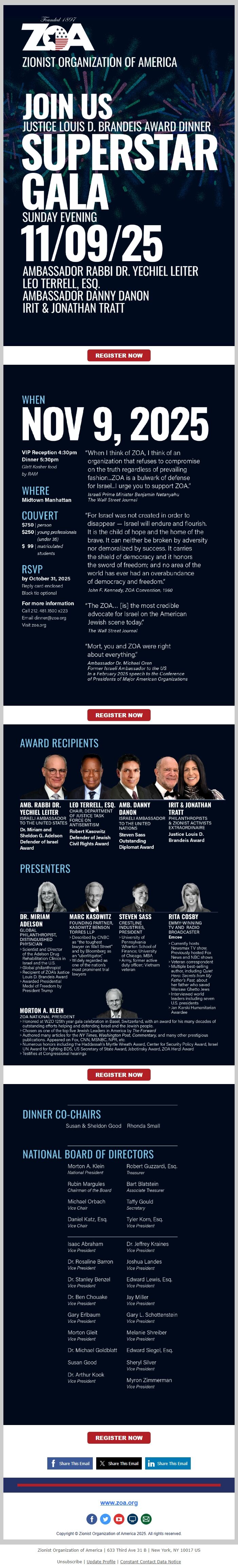Screen dimensions: 238x1568
Task: Open the www.zoa.org link
Action: pyautogui.click(x=119, y=1503)
